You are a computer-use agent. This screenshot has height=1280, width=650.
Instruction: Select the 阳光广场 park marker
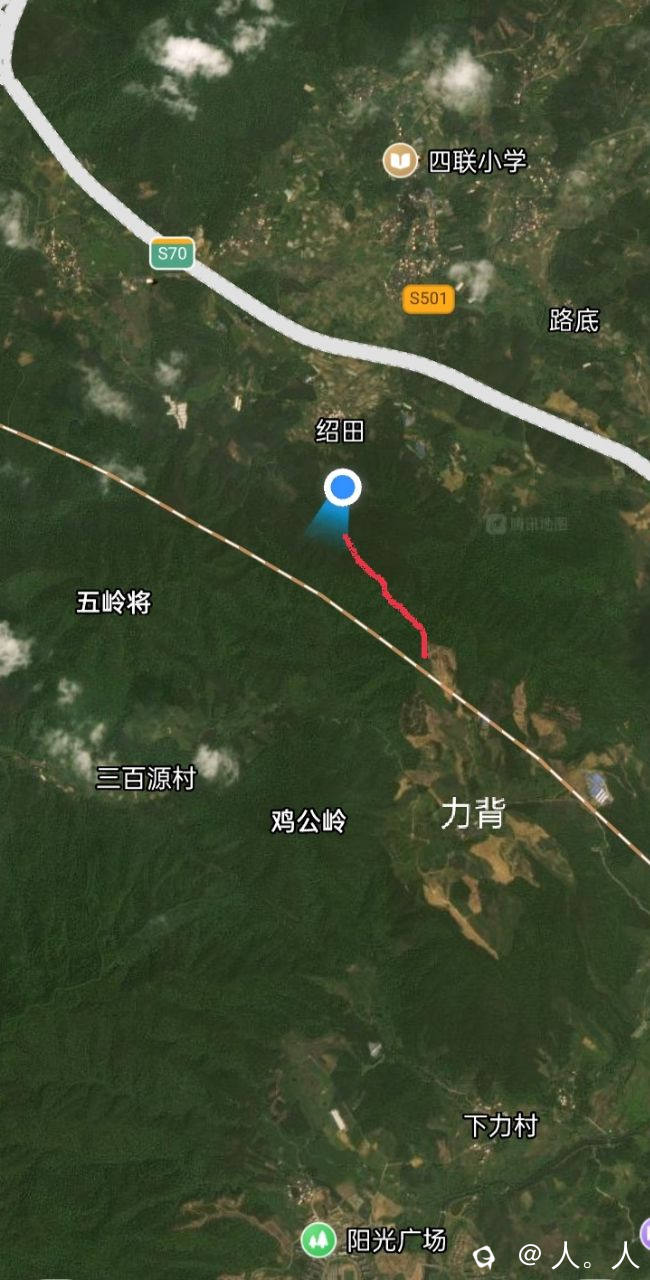point(318,1240)
